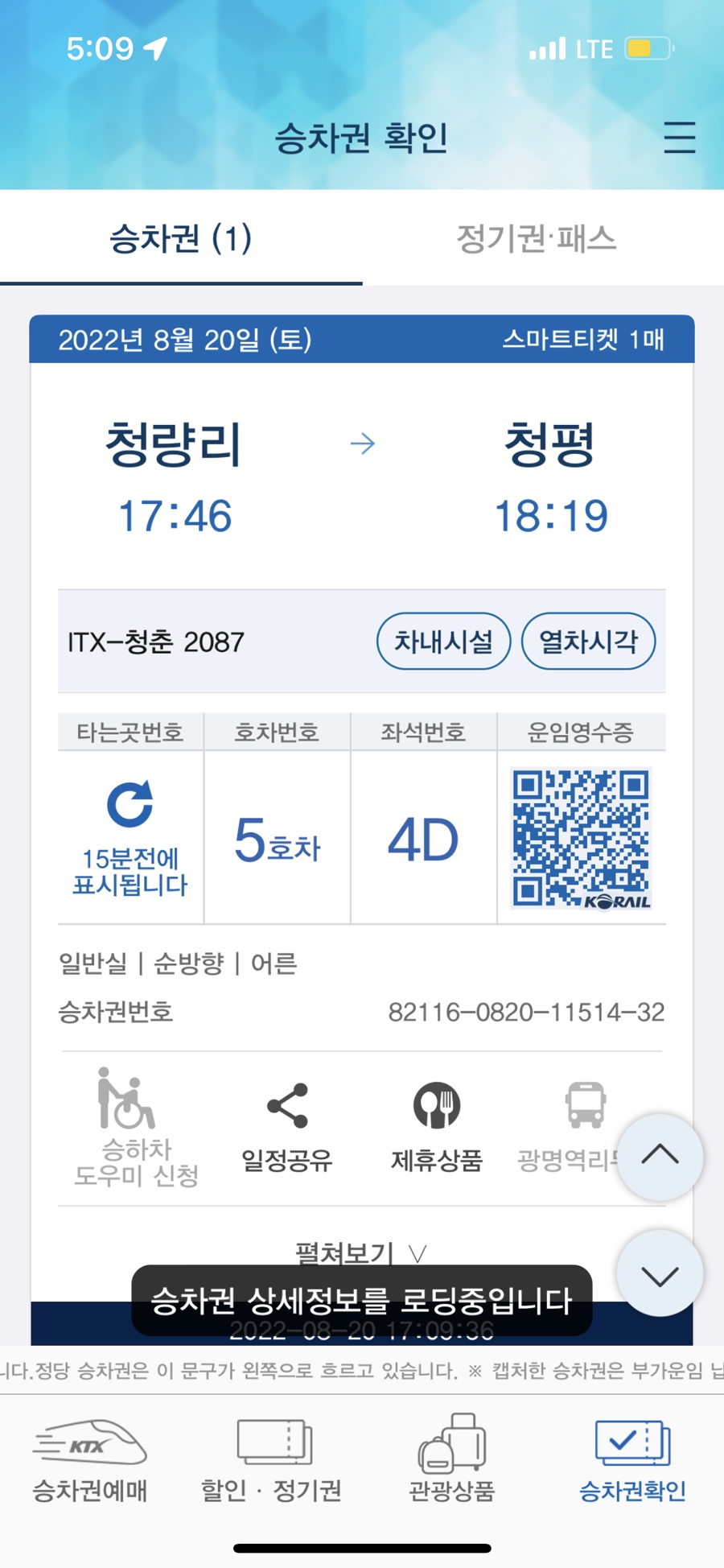Screen dimensions: 724x1568
Task: View 차내시설 train facilities
Action: coord(443,642)
